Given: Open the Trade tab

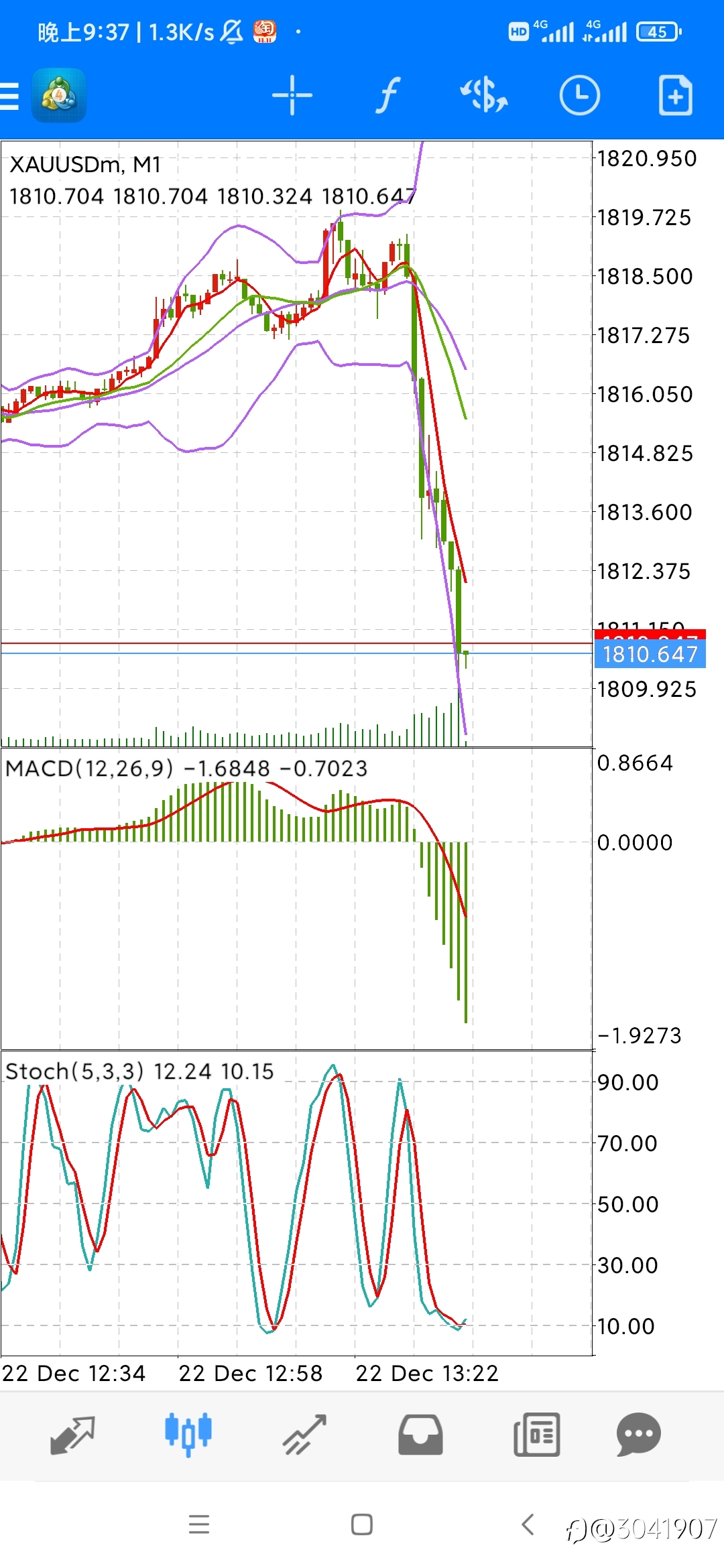Looking at the screenshot, I should (x=304, y=1435).
